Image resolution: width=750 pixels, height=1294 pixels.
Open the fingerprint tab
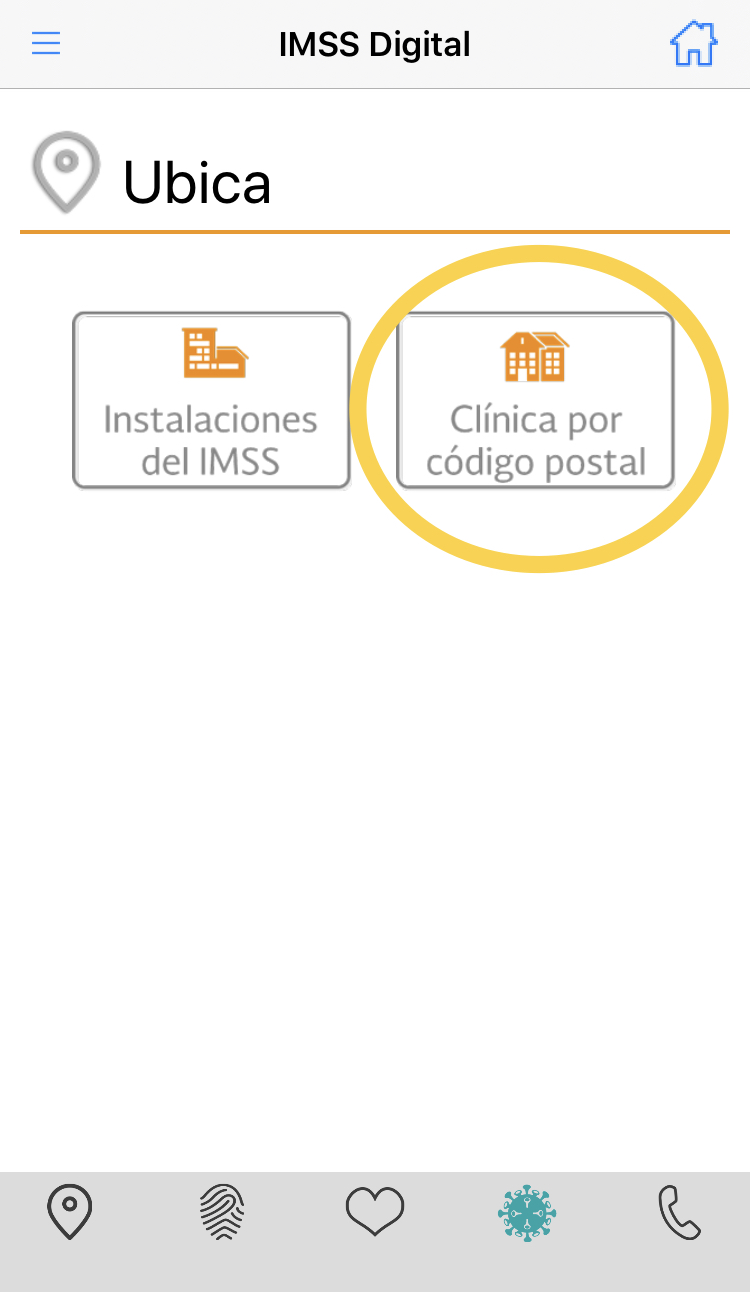coord(222,1212)
